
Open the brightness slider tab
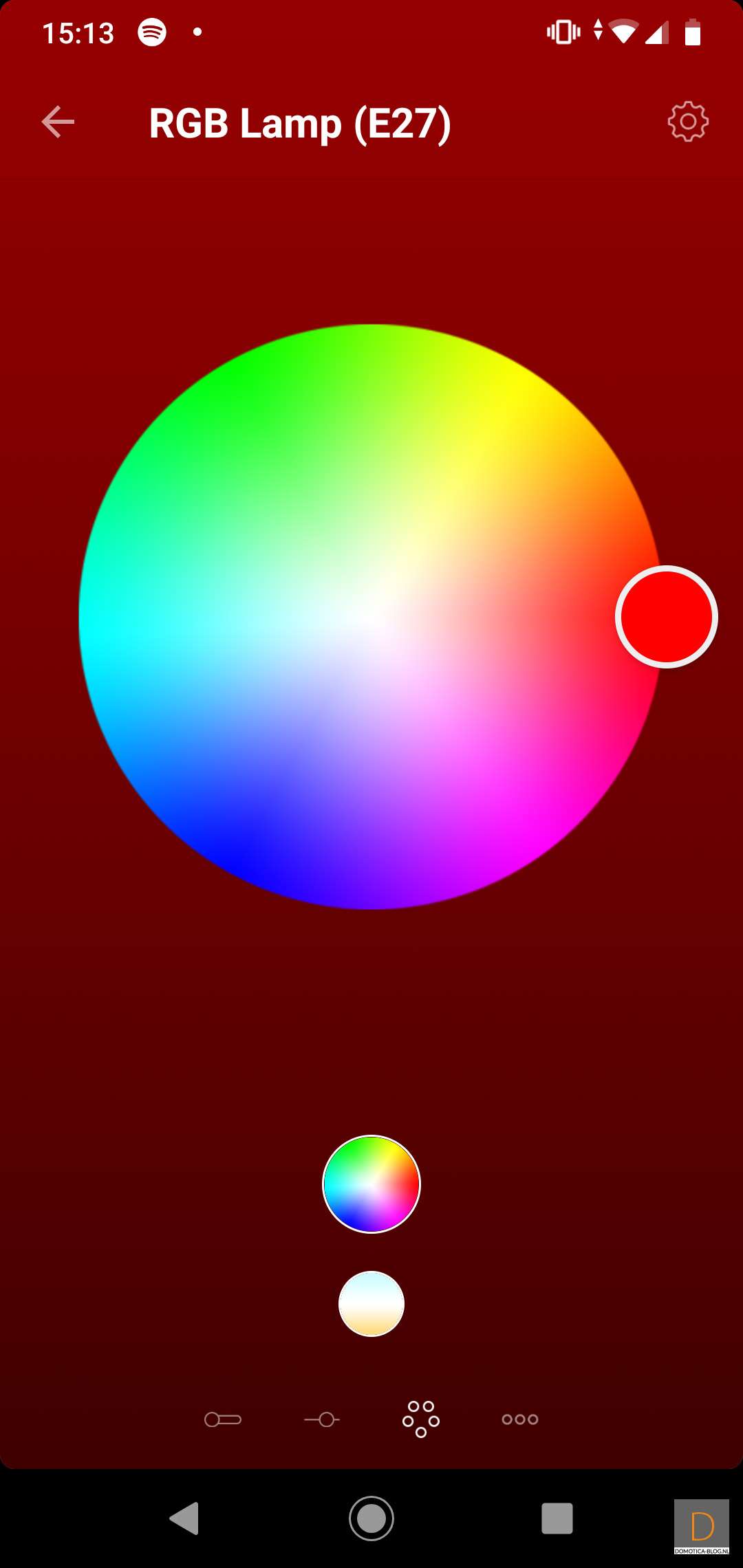click(322, 1419)
